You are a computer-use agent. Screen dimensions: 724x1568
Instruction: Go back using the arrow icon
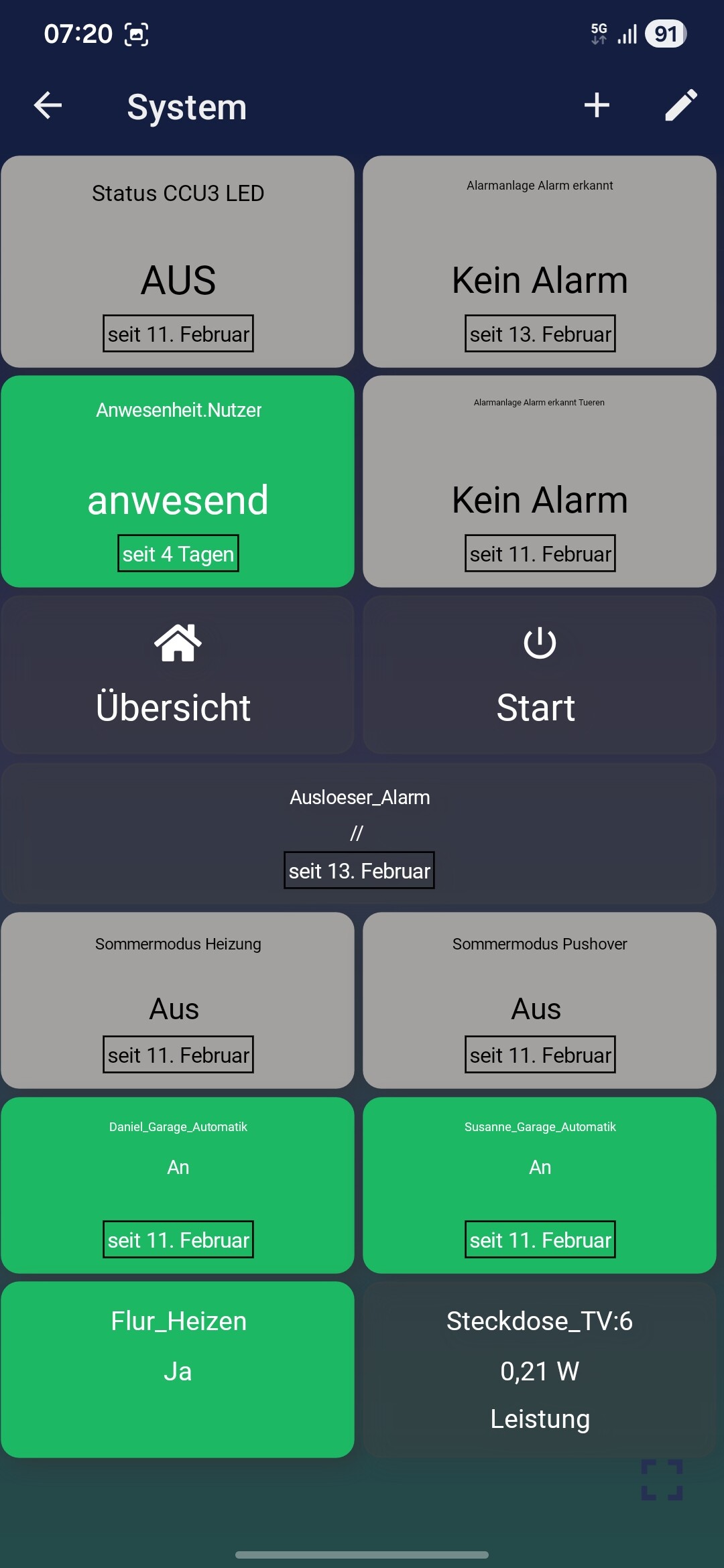click(x=48, y=105)
